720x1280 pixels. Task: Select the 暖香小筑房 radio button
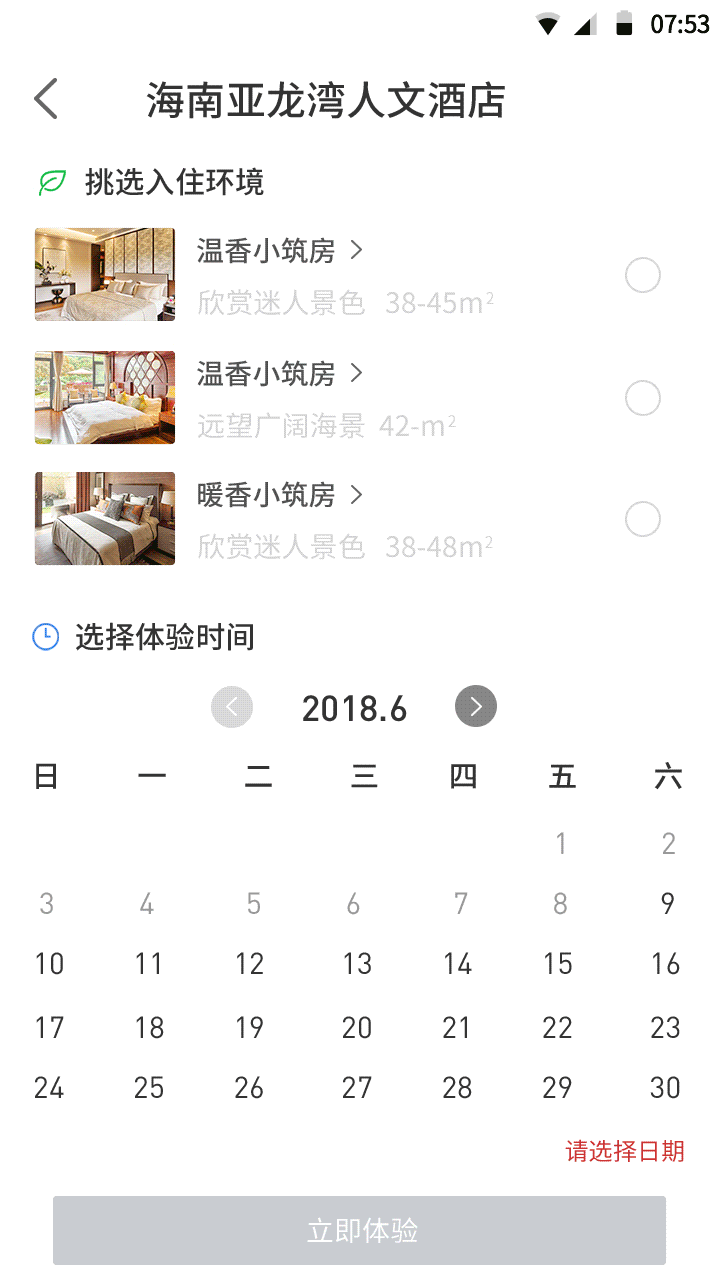coord(642,519)
